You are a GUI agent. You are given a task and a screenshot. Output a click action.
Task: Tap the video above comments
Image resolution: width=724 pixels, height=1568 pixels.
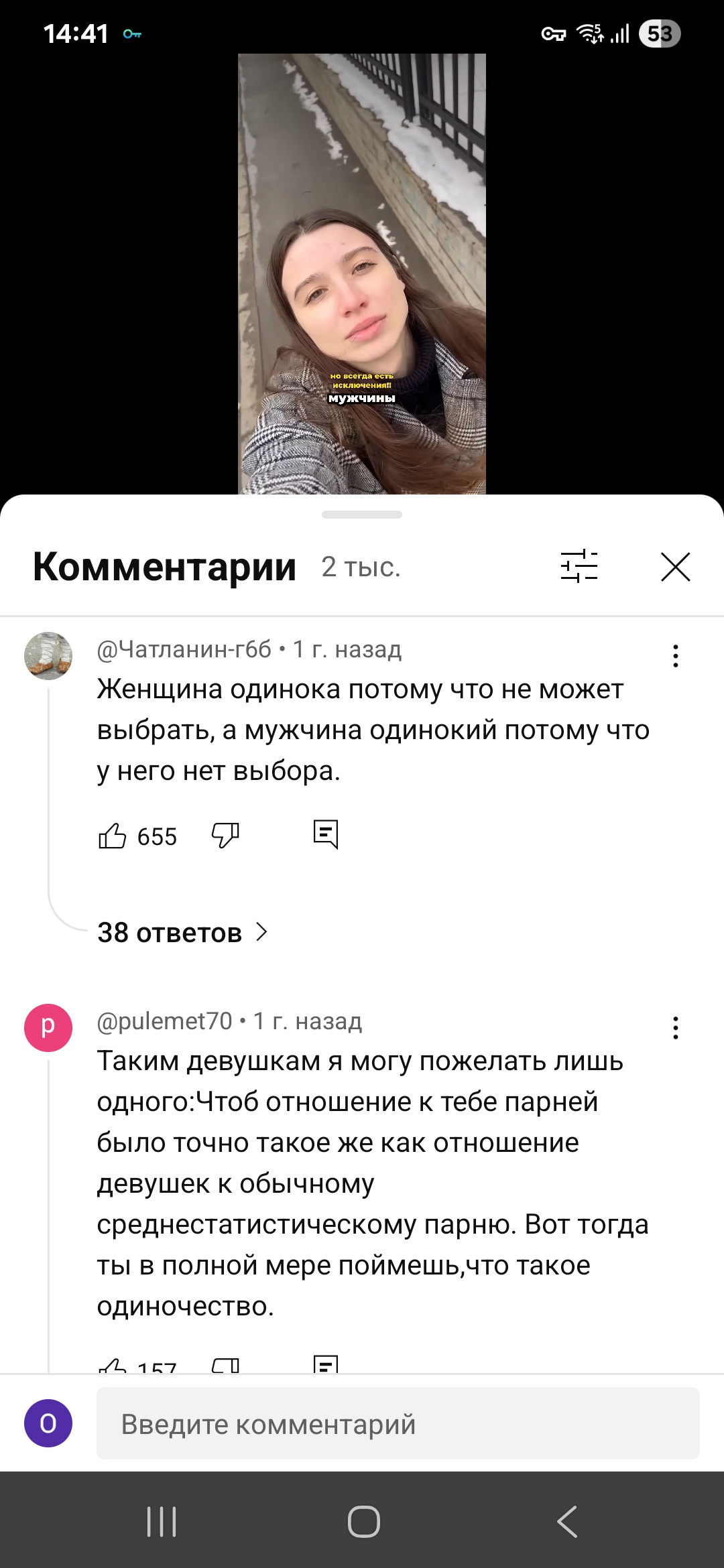pyautogui.click(x=362, y=274)
